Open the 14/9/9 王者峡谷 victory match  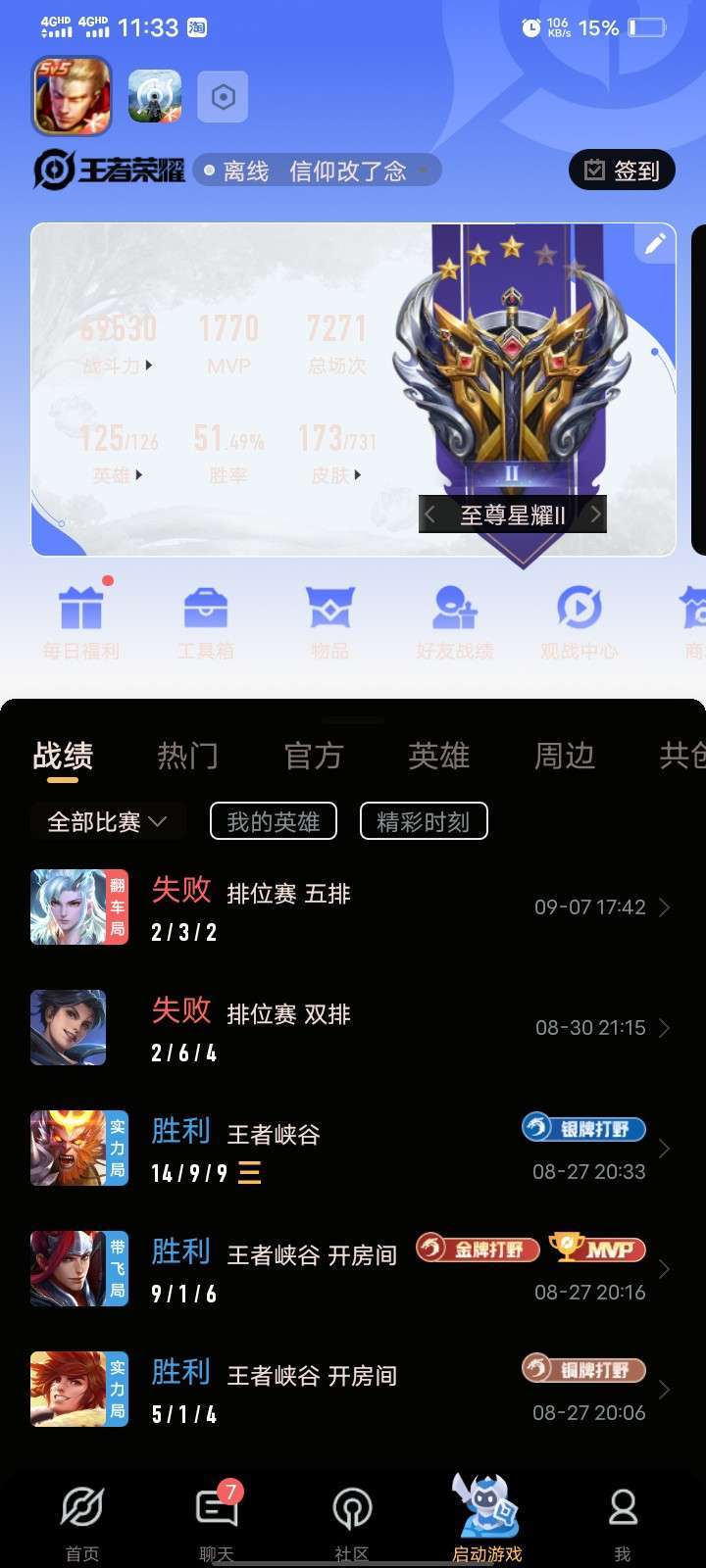pyautogui.click(x=353, y=1148)
